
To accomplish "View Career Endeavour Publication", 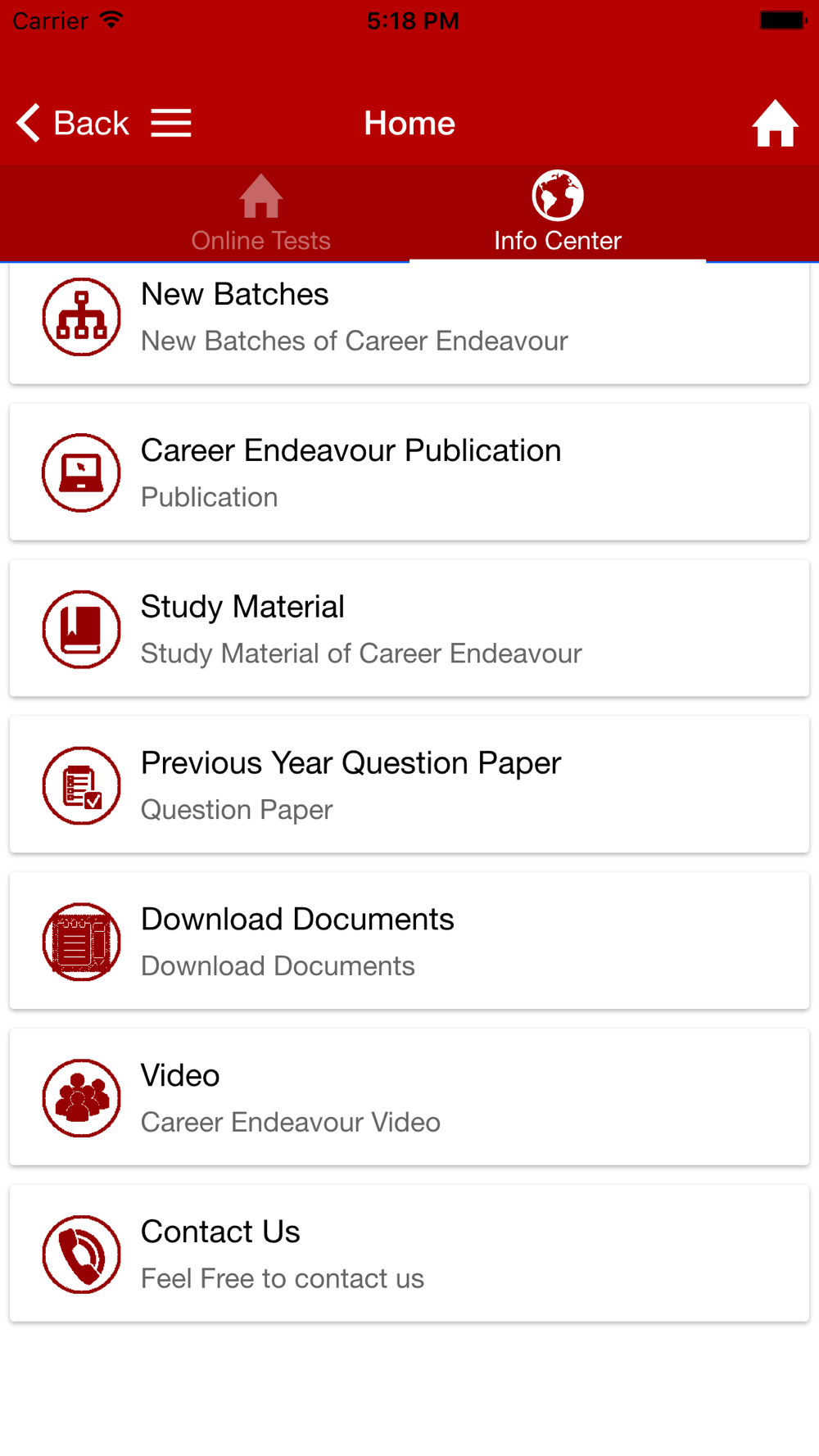I will pyautogui.click(x=409, y=473).
